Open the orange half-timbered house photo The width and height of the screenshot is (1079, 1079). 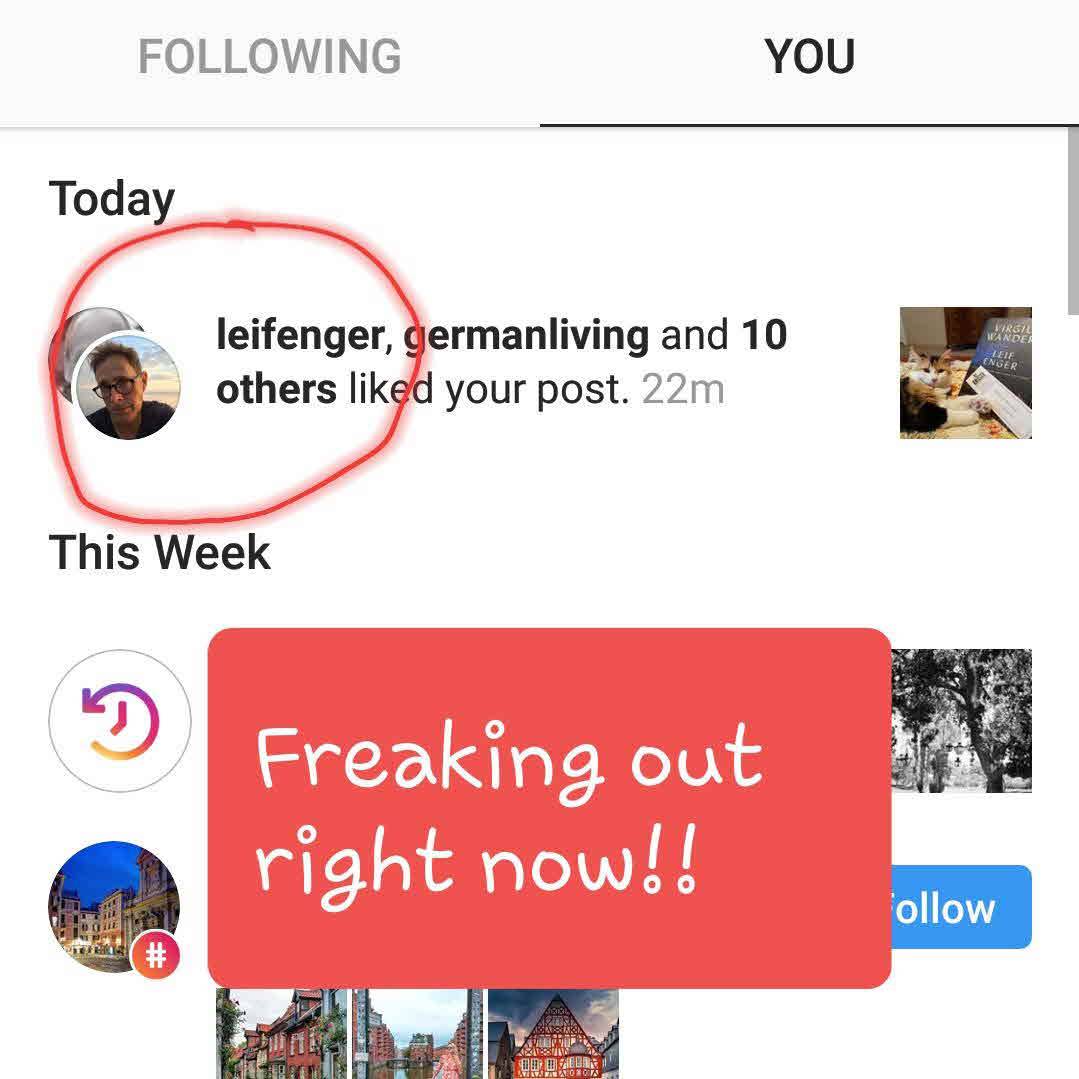553,1034
